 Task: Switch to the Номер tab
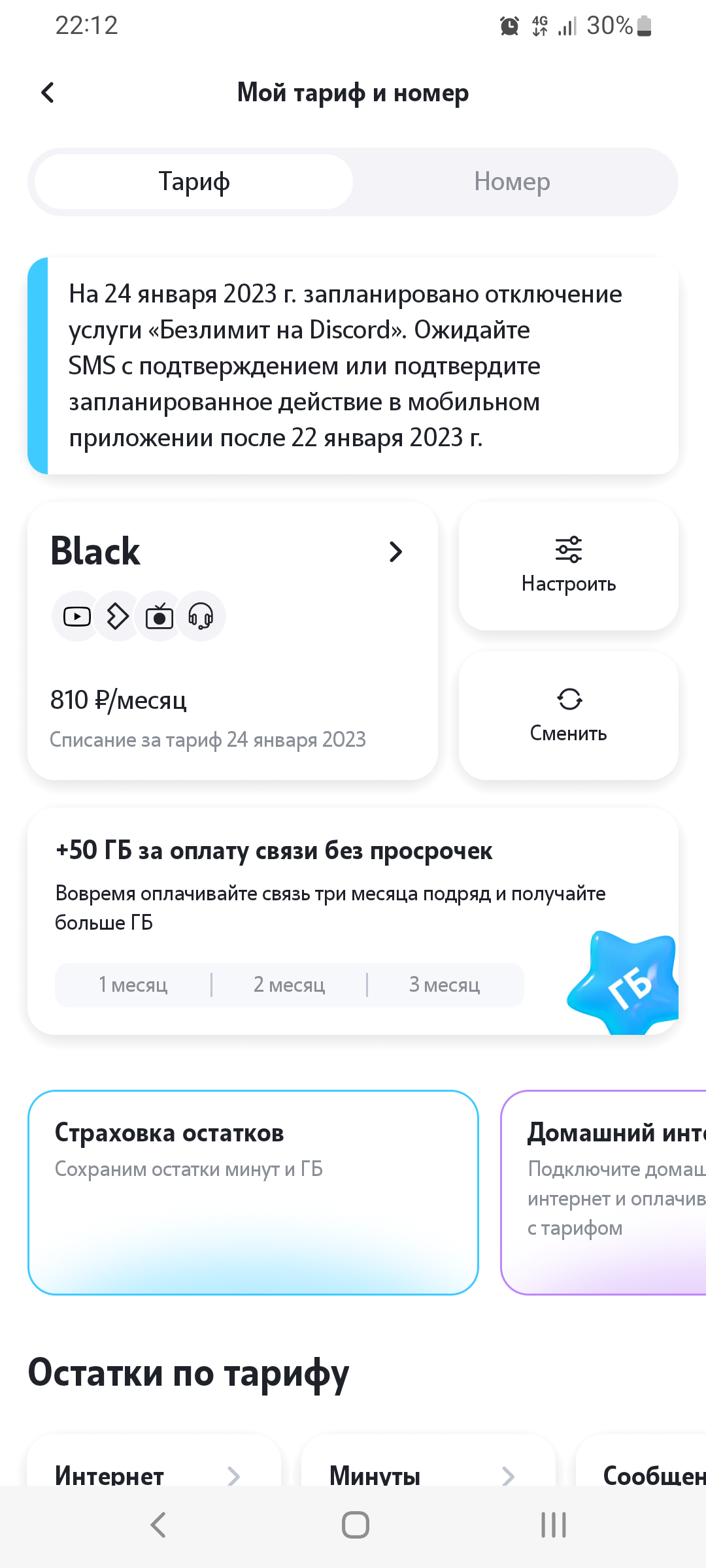pos(512,182)
